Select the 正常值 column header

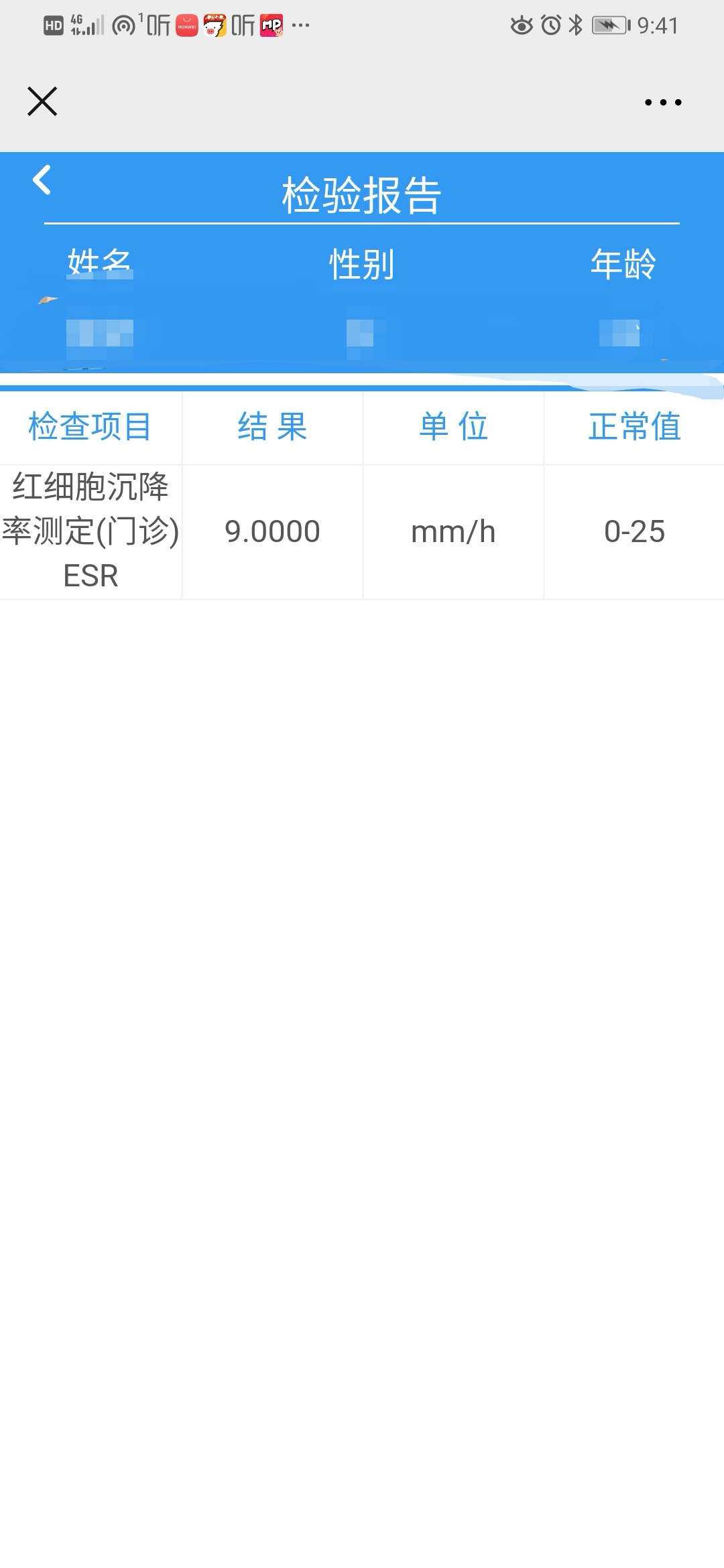635,427
